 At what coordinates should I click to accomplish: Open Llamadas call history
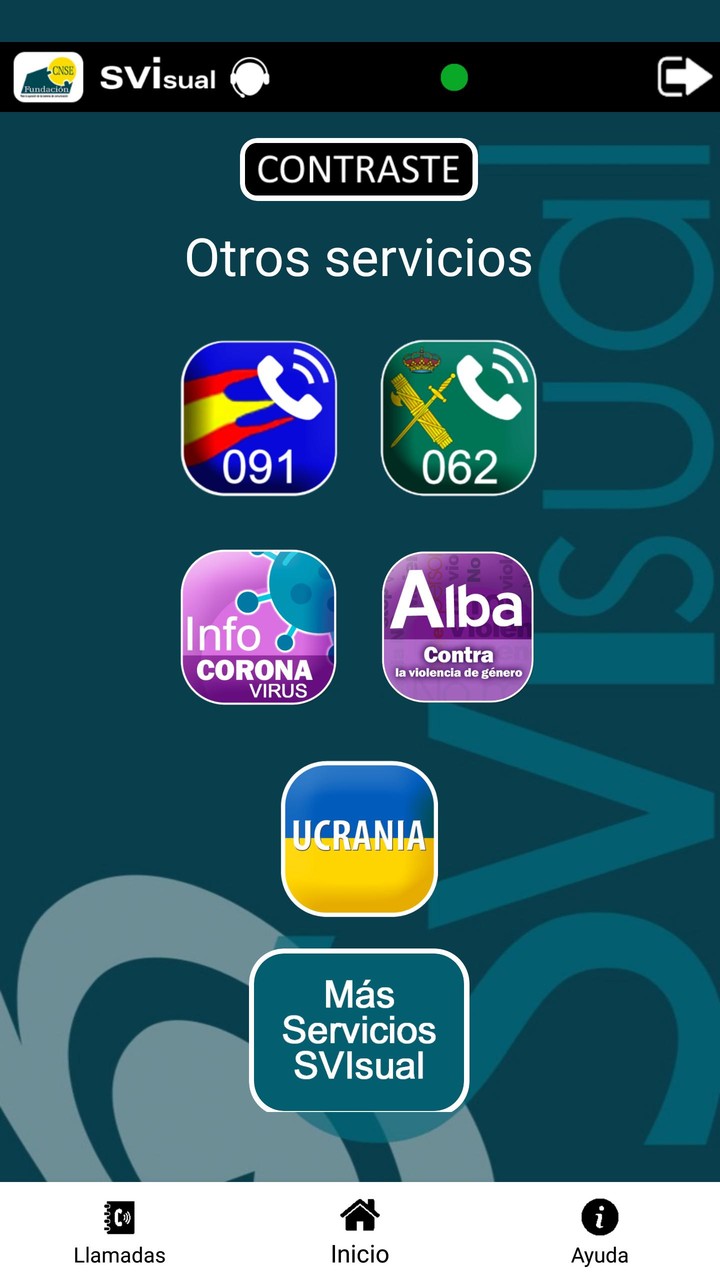coord(119,1227)
